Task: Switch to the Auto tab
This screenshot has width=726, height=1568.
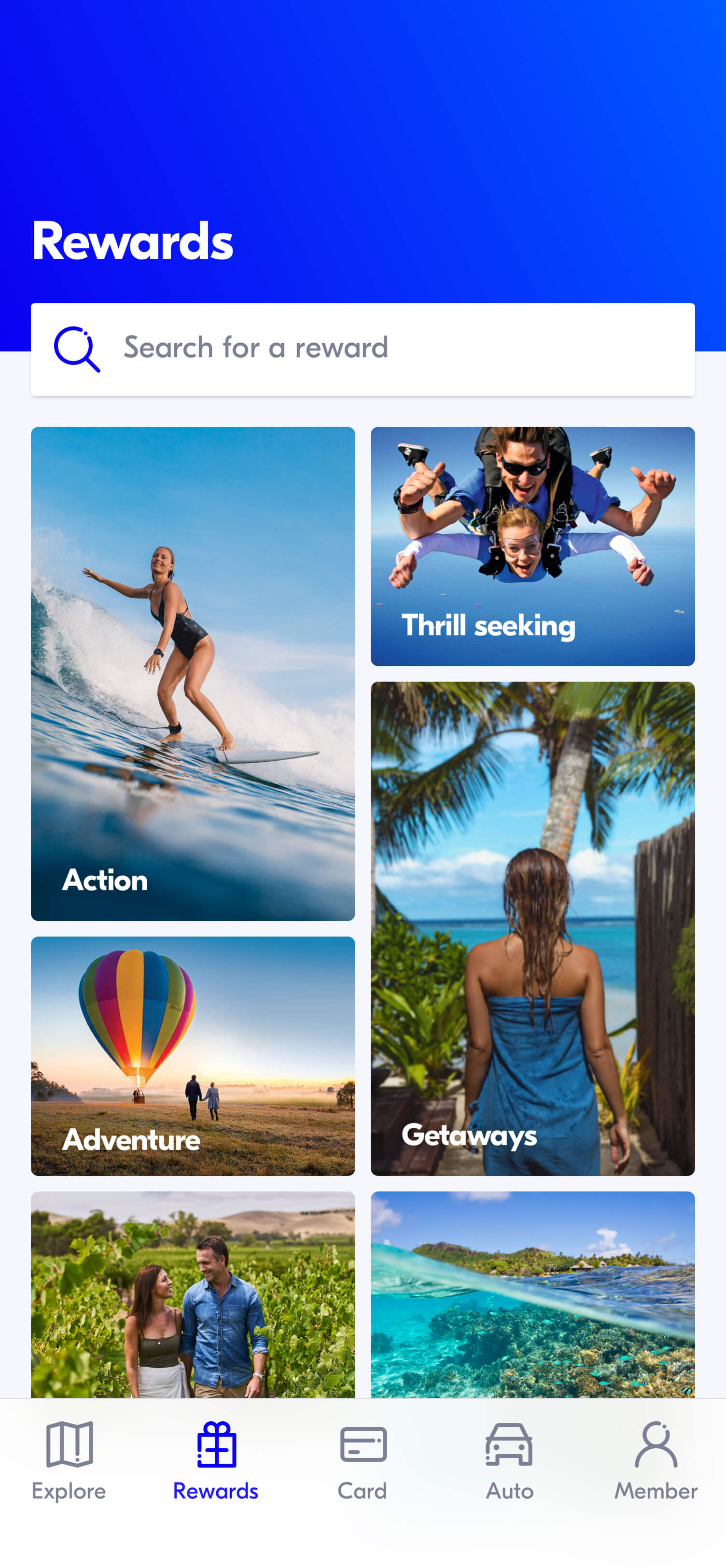Action: point(509,1460)
